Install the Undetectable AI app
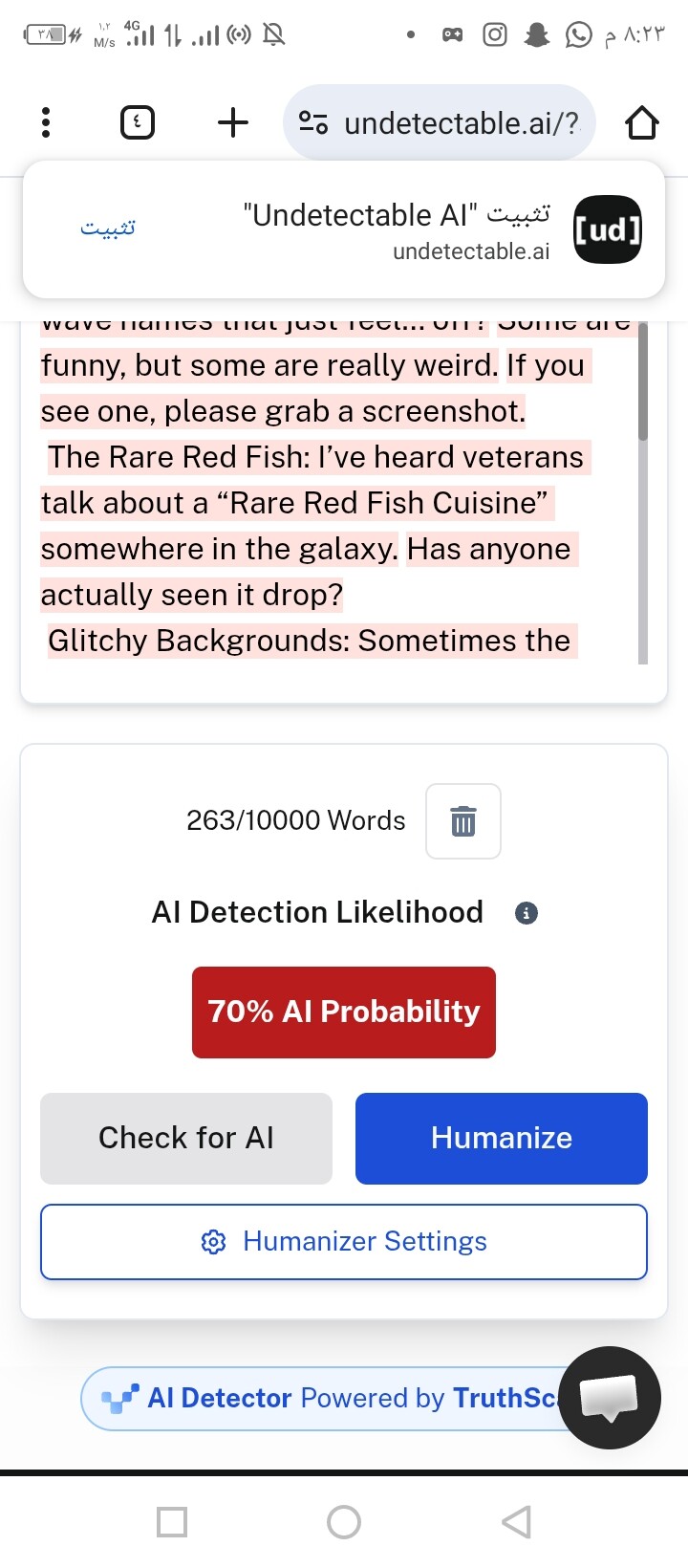Screen dimensions: 688x1568 (x=108, y=228)
